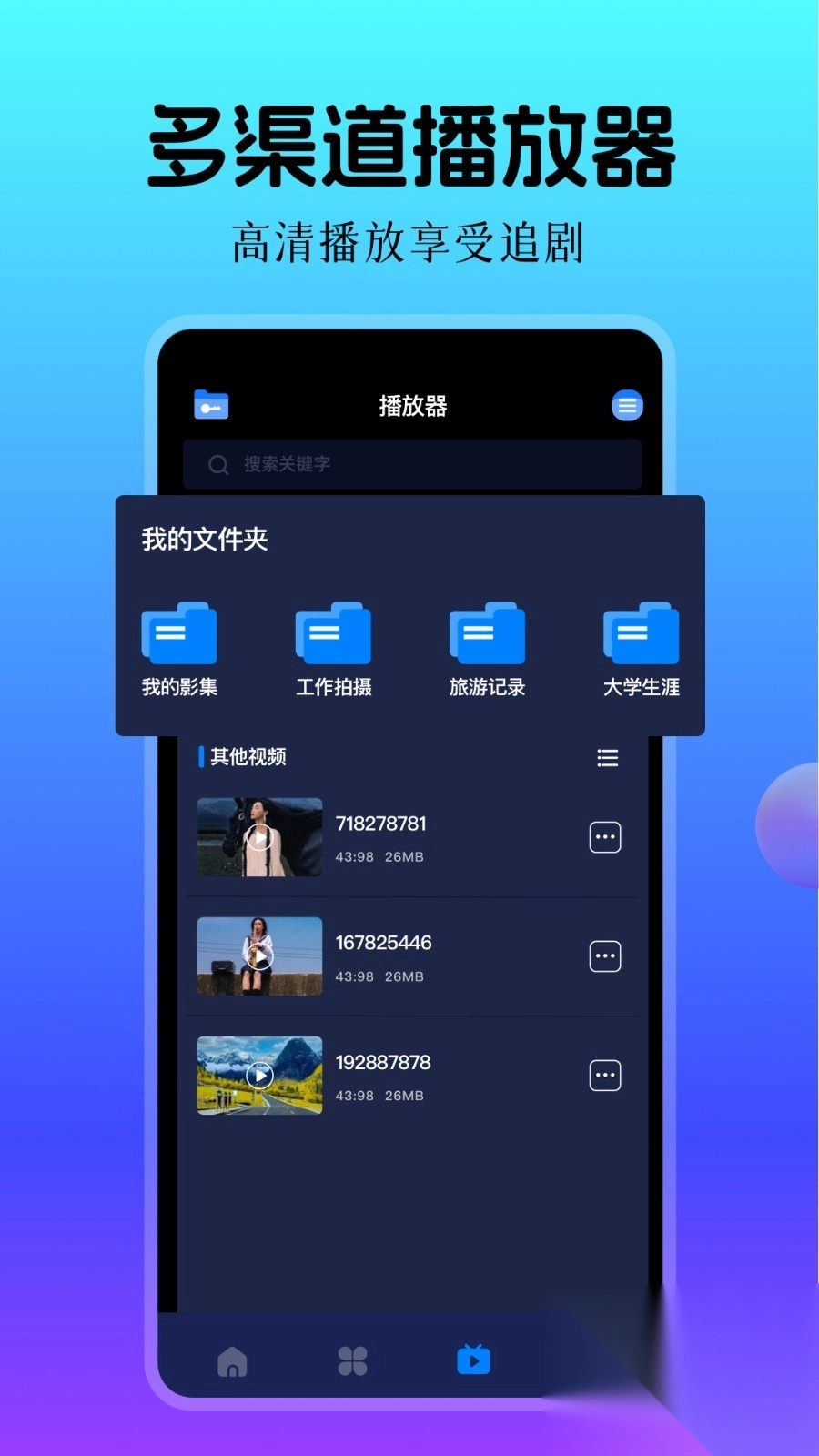Open the 我的文件夹 panel title
Screen dimensions: 819x1456
click(201, 538)
